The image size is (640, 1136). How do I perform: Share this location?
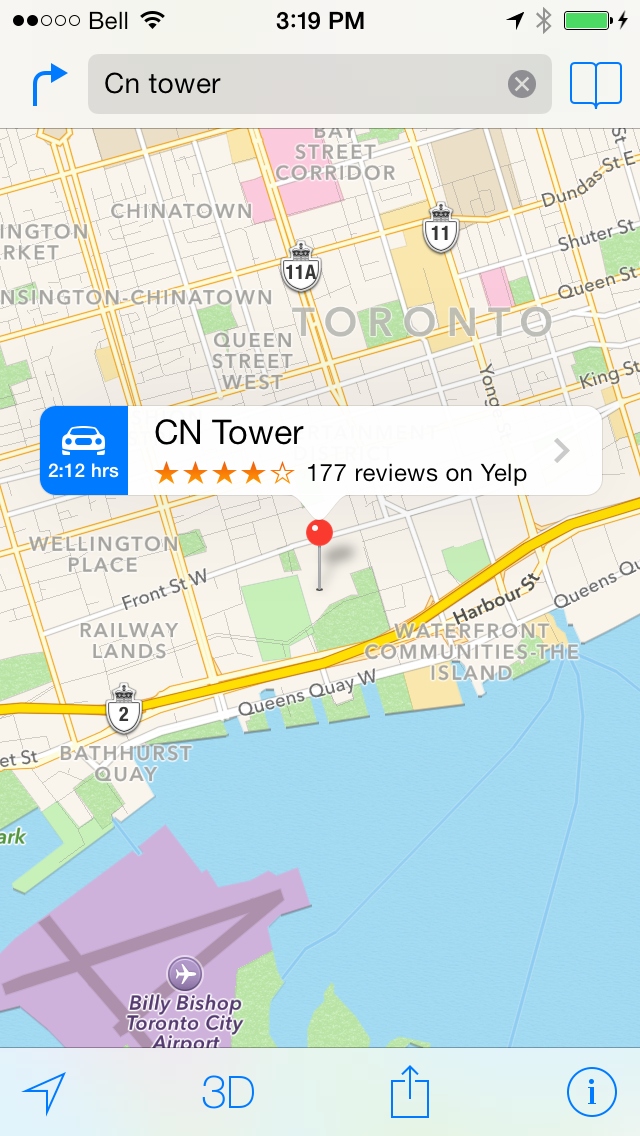tap(409, 1091)
